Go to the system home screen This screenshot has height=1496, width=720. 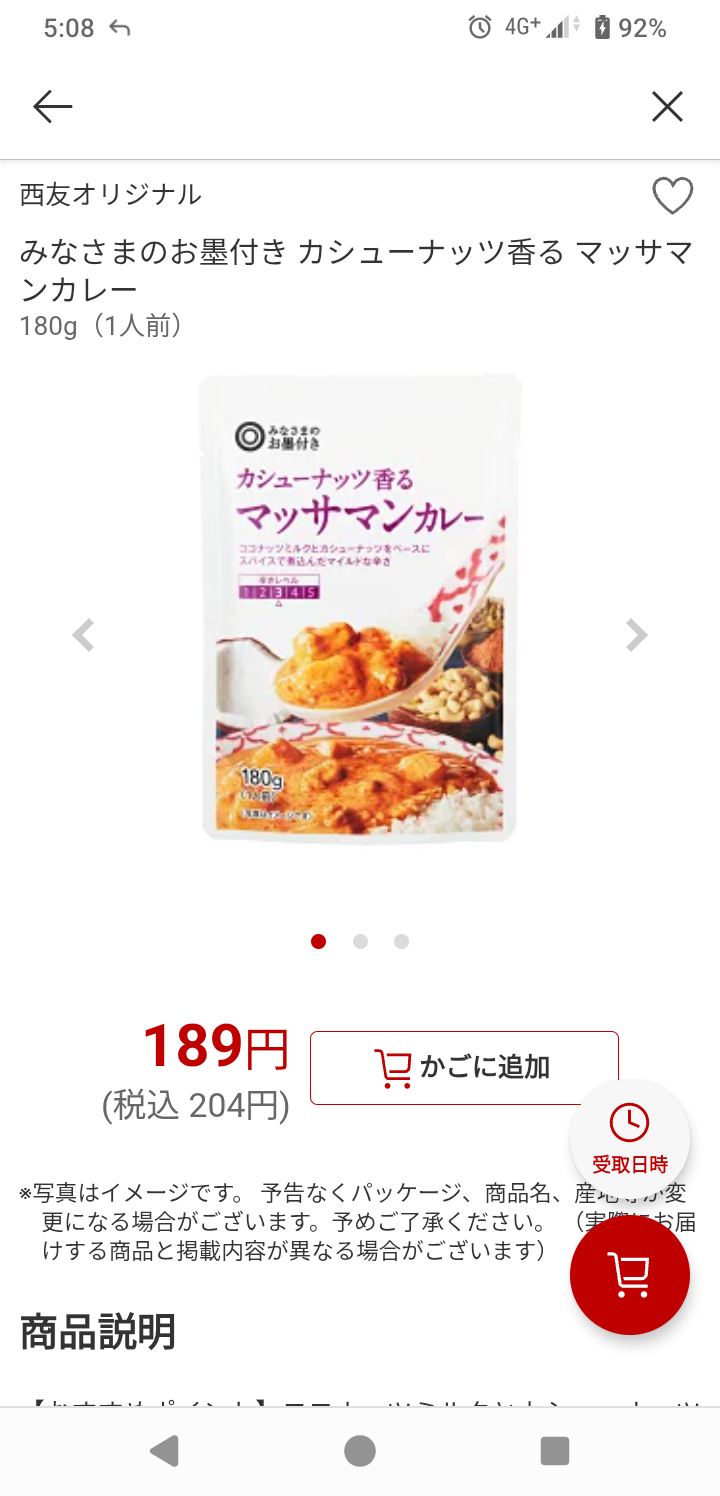click(x=360, y=1450)
